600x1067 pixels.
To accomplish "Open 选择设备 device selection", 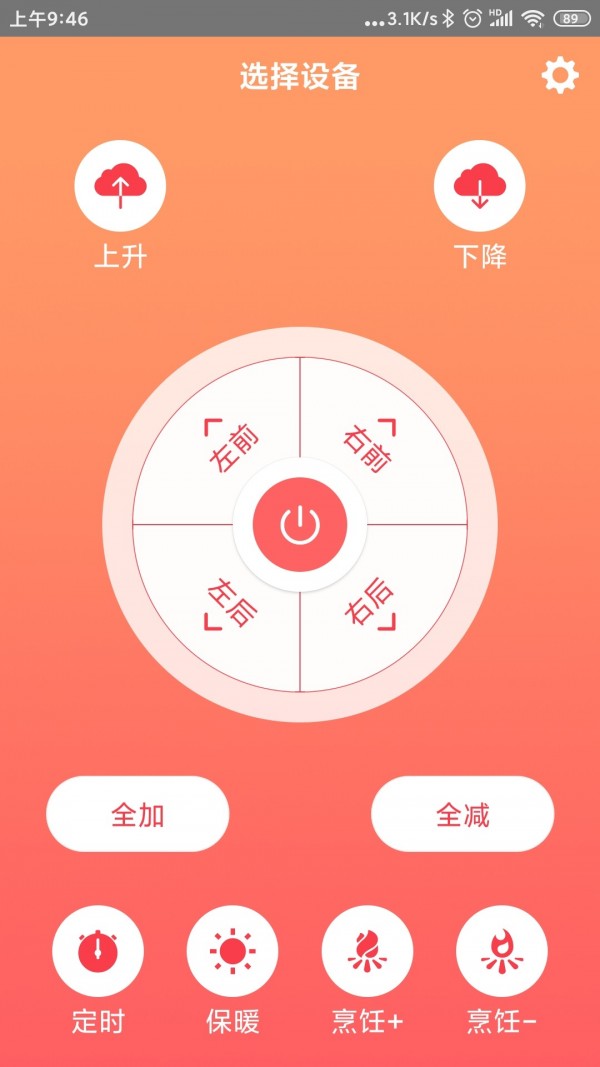I will [299, 77].
